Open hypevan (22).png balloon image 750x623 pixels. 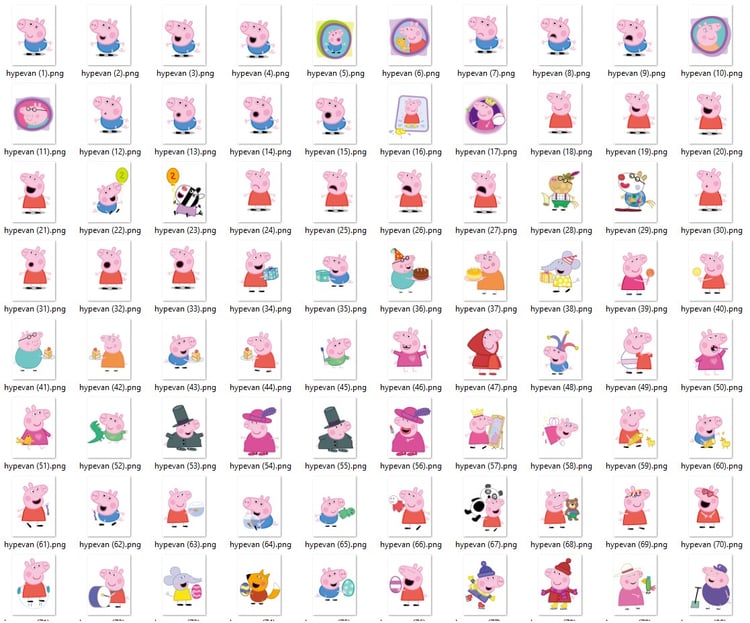click(x=108, y=191)
